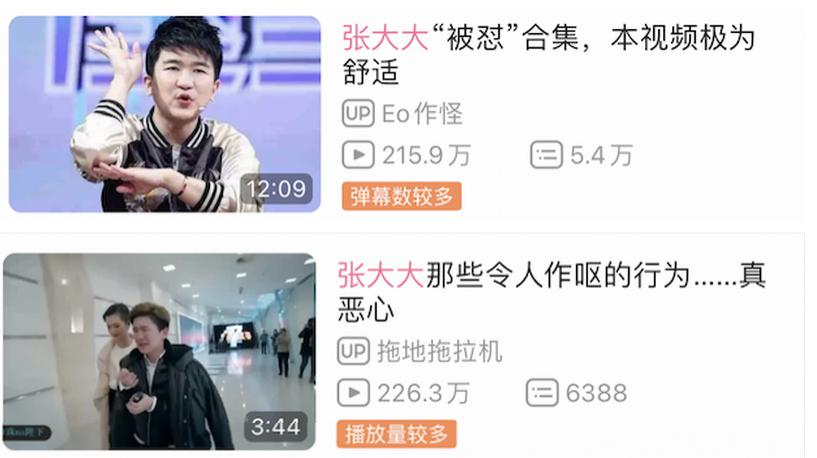817x458 pixels.
Task: Visit uploader Eo作怪's profile
Action: [421, 114]
